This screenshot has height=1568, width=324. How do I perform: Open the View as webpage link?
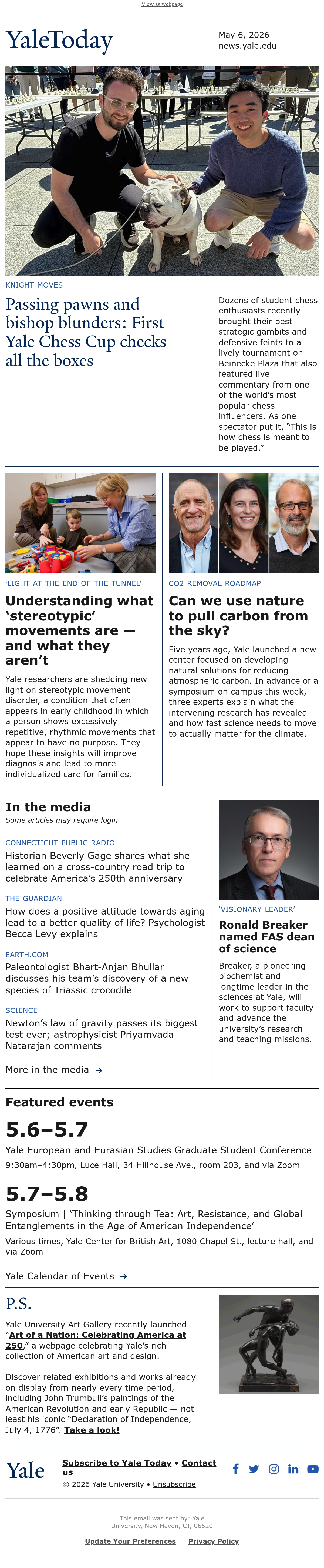(x=162, y=4)
